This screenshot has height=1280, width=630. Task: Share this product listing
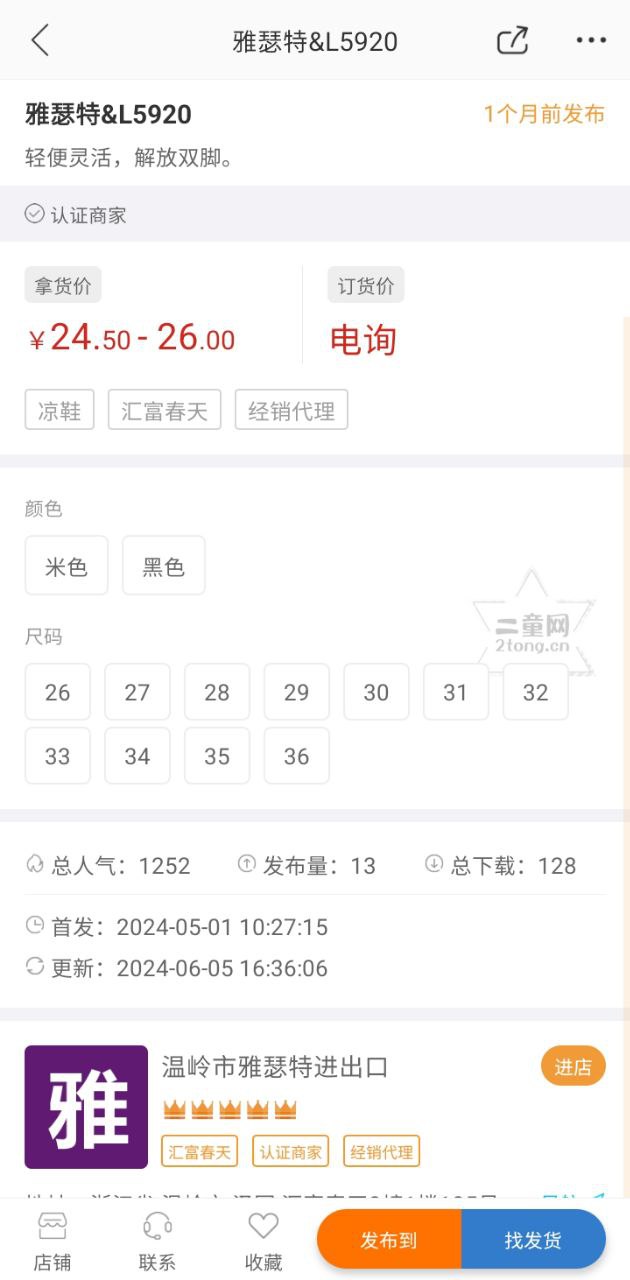tap(512, 41)
